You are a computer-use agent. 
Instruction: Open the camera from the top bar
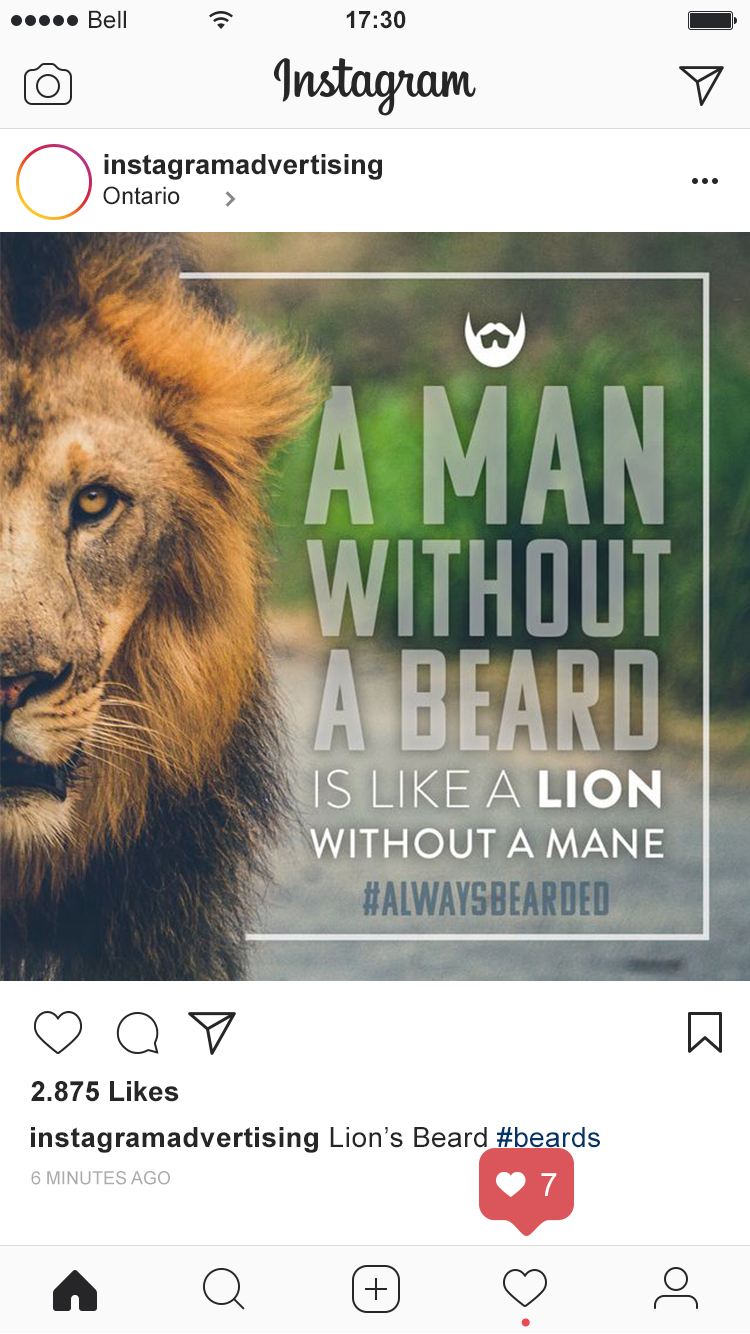[x=48, y=85]
